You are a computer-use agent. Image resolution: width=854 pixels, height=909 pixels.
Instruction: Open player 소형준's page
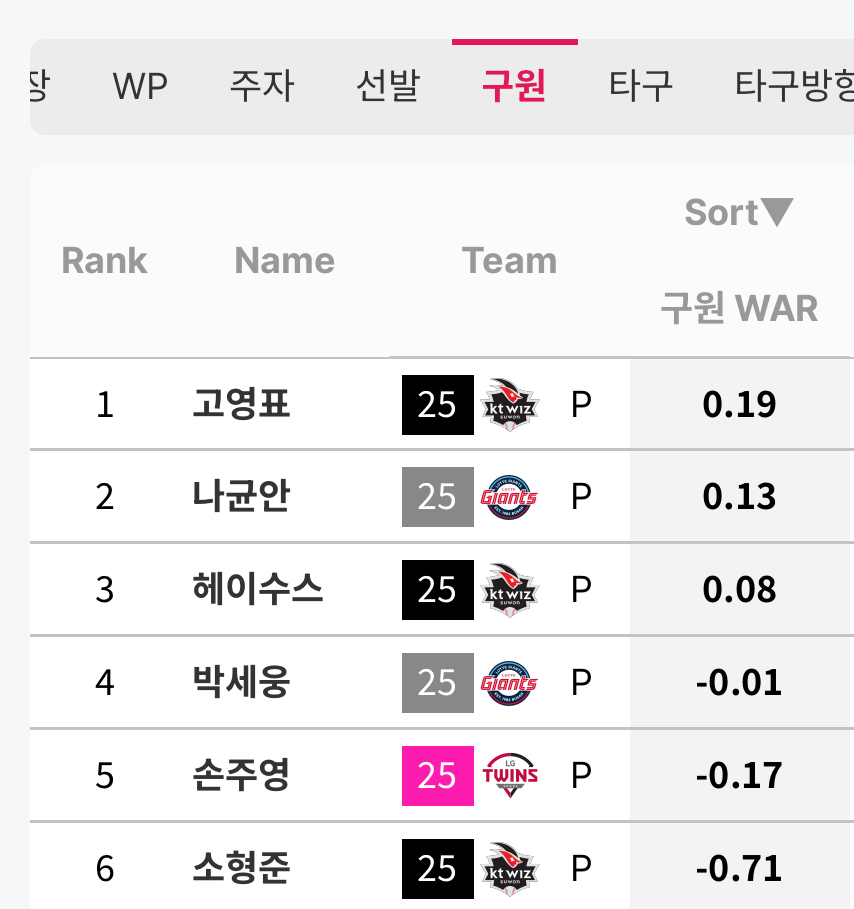241,868
